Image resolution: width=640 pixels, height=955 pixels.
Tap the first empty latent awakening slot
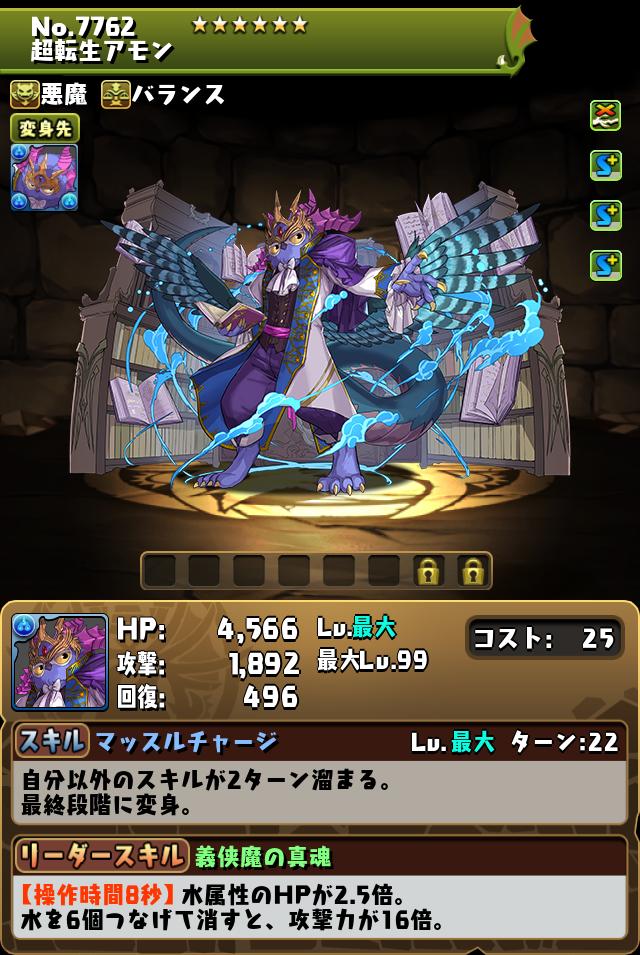tap(160, 571)
